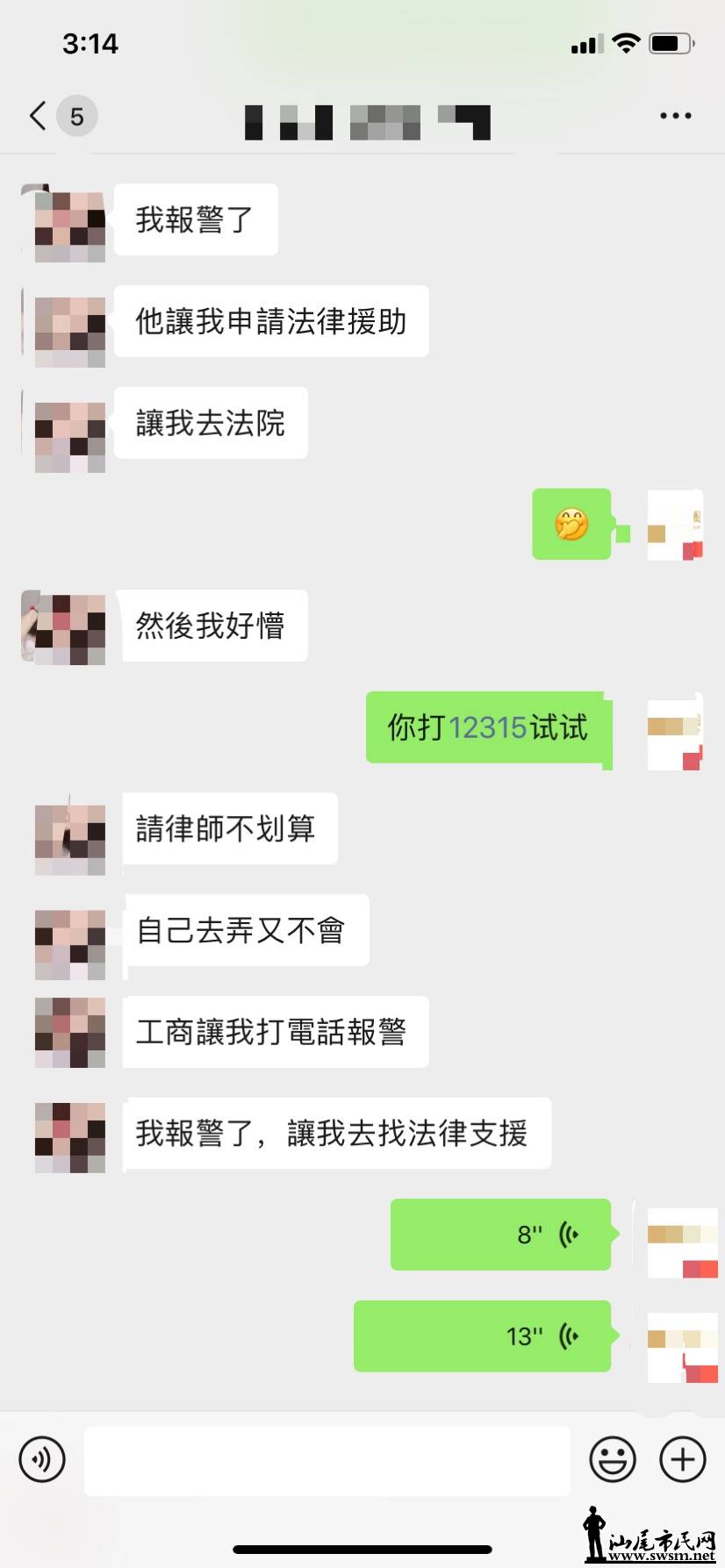Open the more options ellipsis menu
Screen dimensions: 725x1568
tap(675, 115)
